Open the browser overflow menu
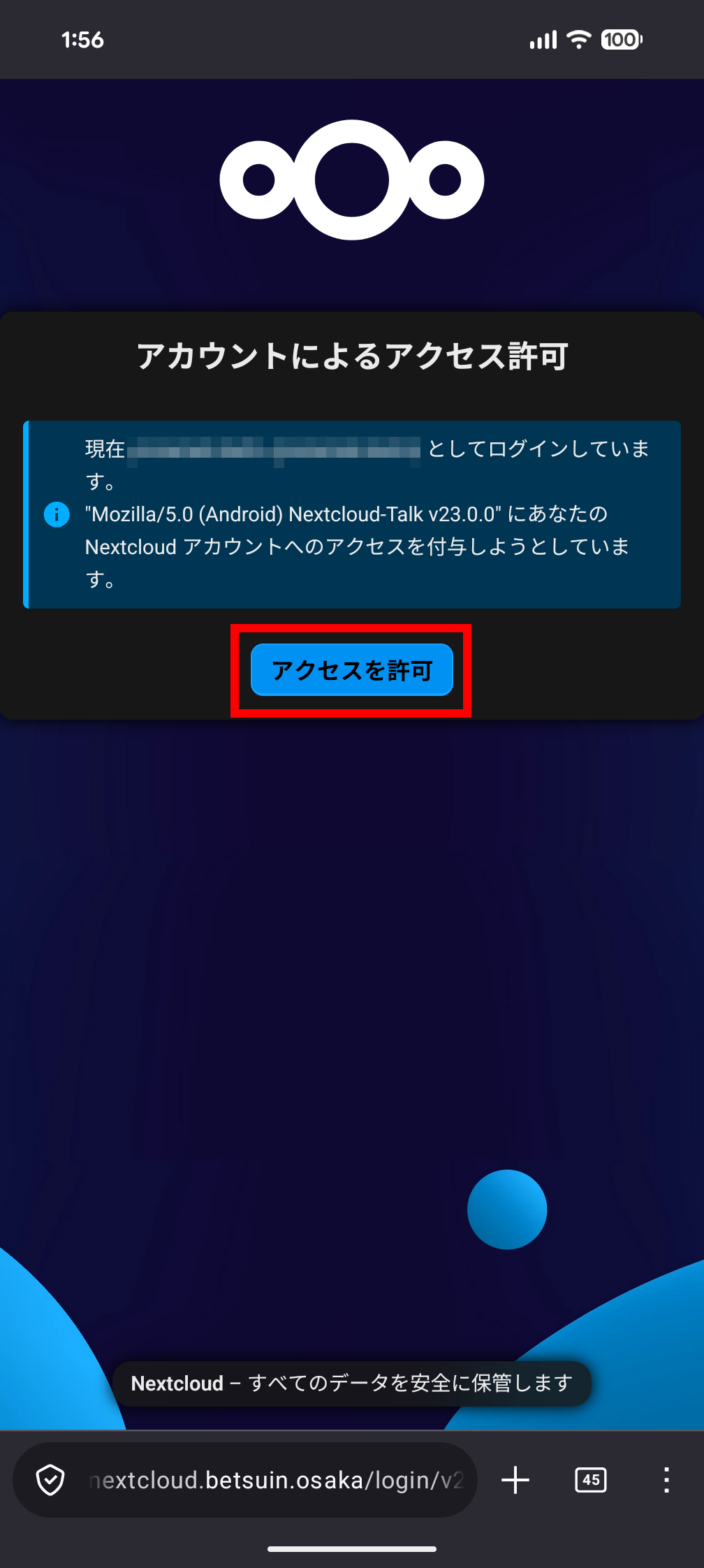The height and width of the screenshot is (1568, 704). tap(666, 1480)
